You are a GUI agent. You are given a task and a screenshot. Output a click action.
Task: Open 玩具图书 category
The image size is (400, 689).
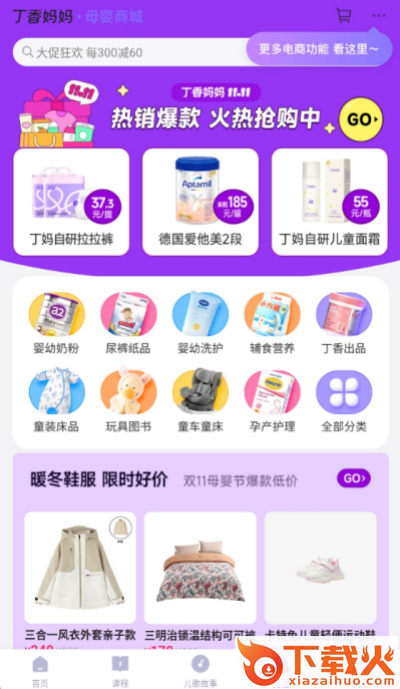[128, 401]
